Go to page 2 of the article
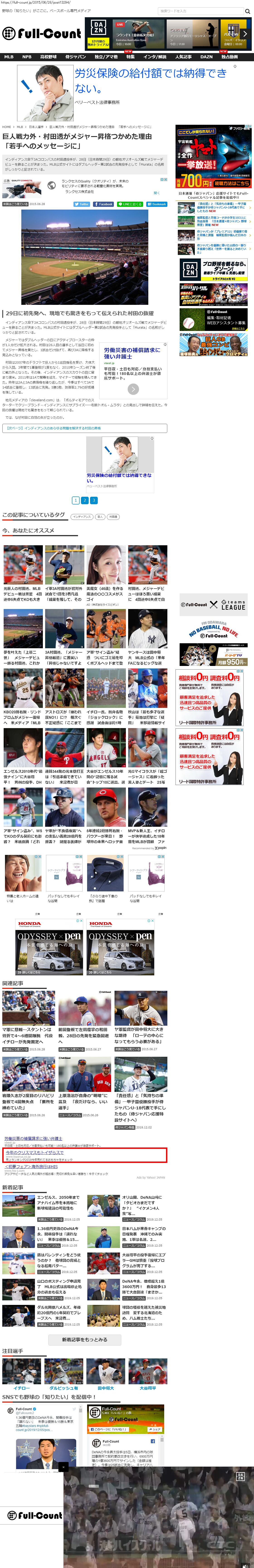 click(85, 500)
